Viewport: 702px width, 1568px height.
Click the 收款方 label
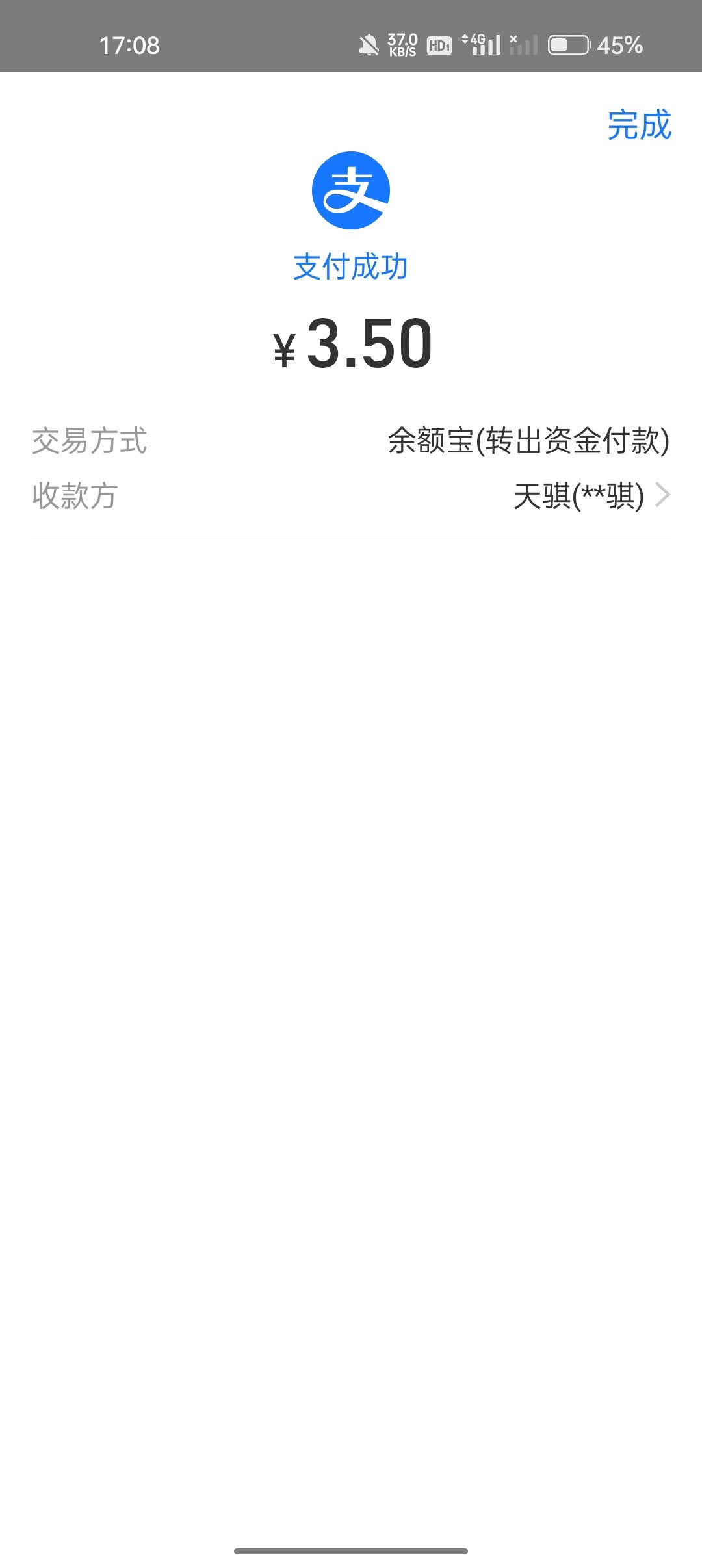74,496
